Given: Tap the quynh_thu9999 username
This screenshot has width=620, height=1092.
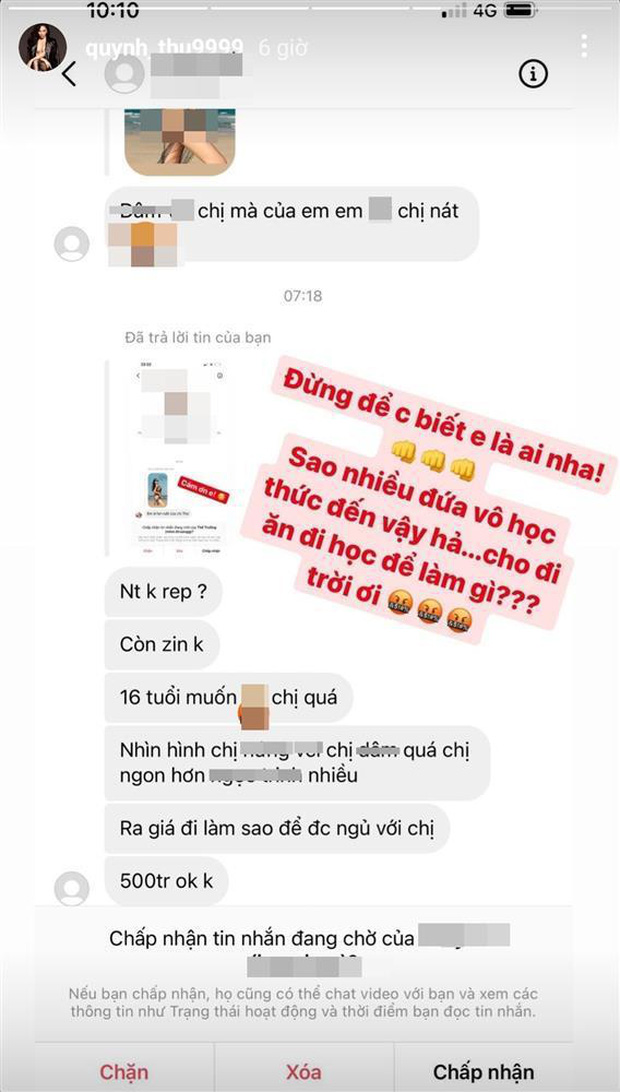Looking at the screenshot, I should pyautogui.click(x=161, y=46).
